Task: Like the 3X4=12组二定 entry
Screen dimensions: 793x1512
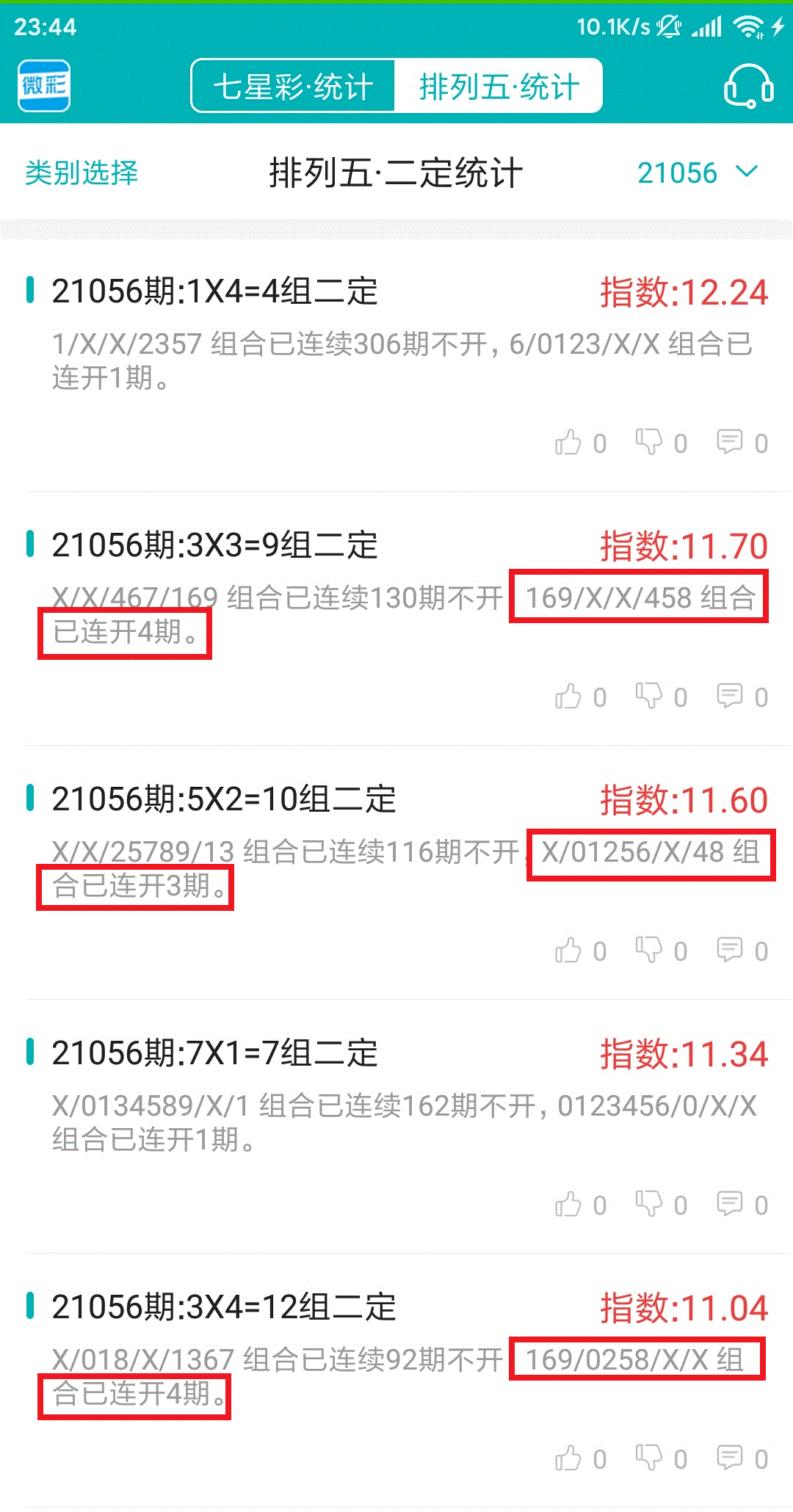Action: point(580,1458)
